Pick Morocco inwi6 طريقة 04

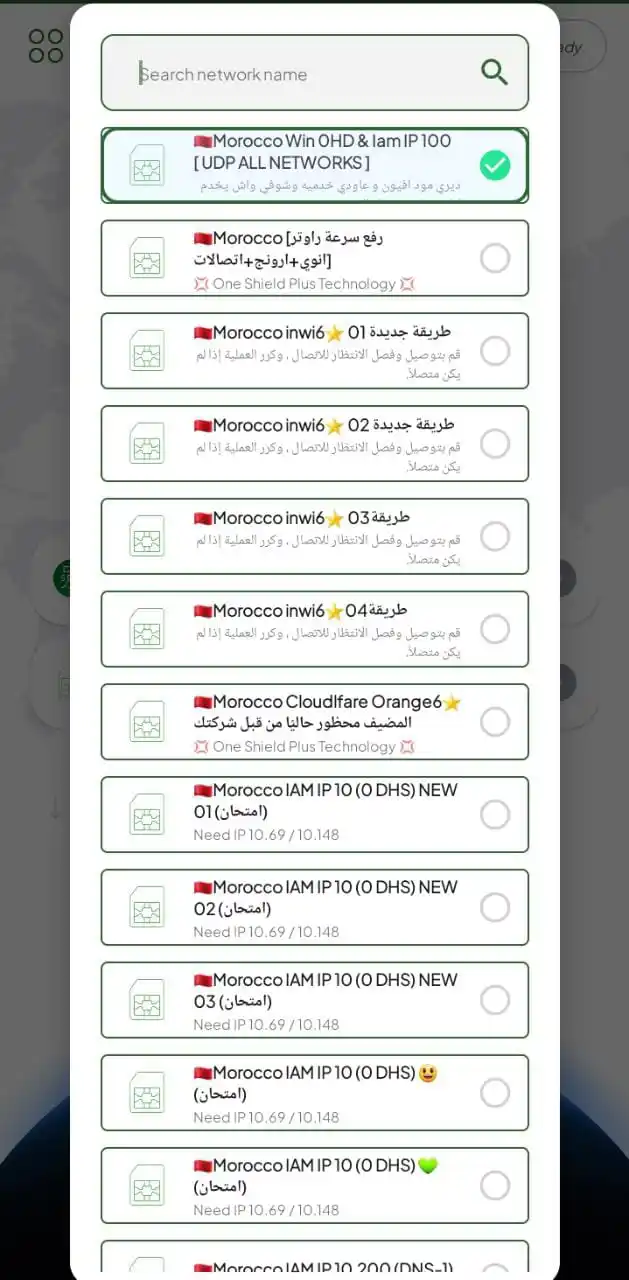(x=314, y=629)
